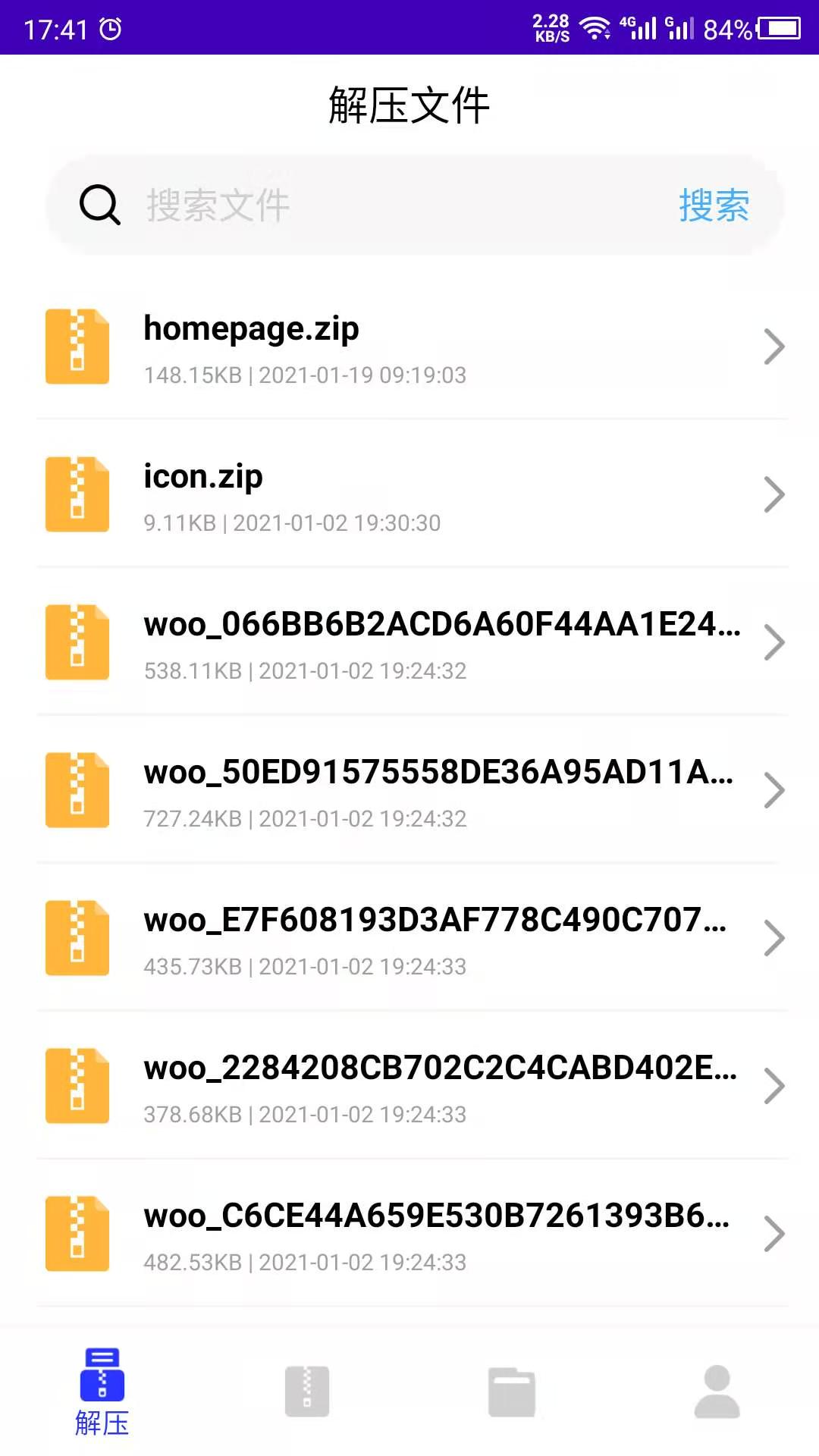819x1456 pixels.
Task: Tap the 搜索文件 search field
Action: [x=379, y=205]
